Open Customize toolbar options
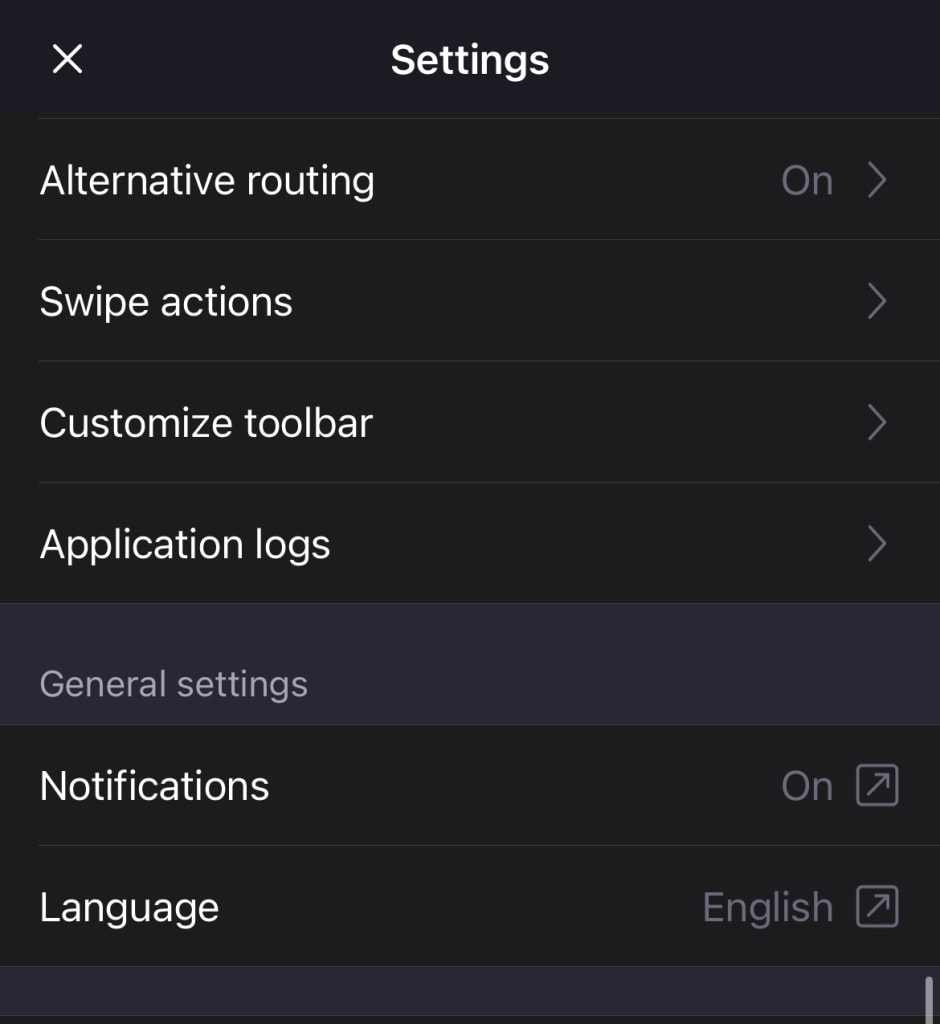This screenshot has height=1024, width=940. [x=468, y=423]
